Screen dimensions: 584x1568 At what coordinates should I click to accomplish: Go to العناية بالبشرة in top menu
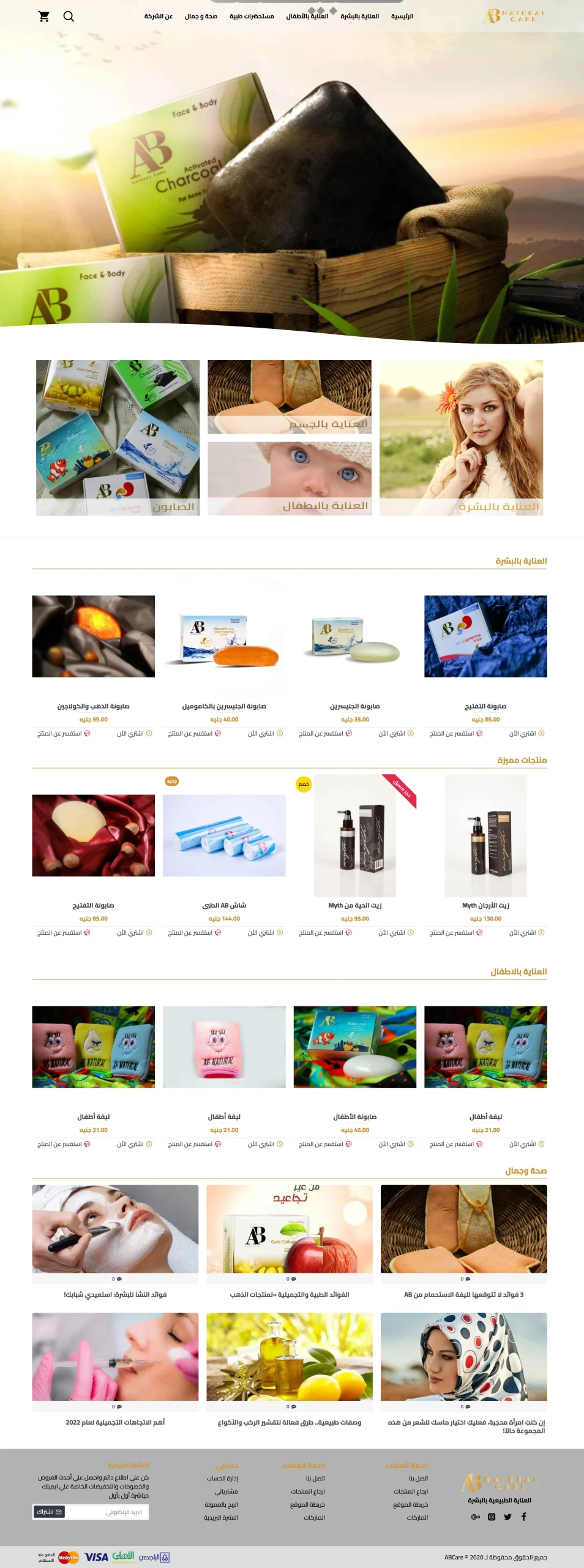click(359, 17)
